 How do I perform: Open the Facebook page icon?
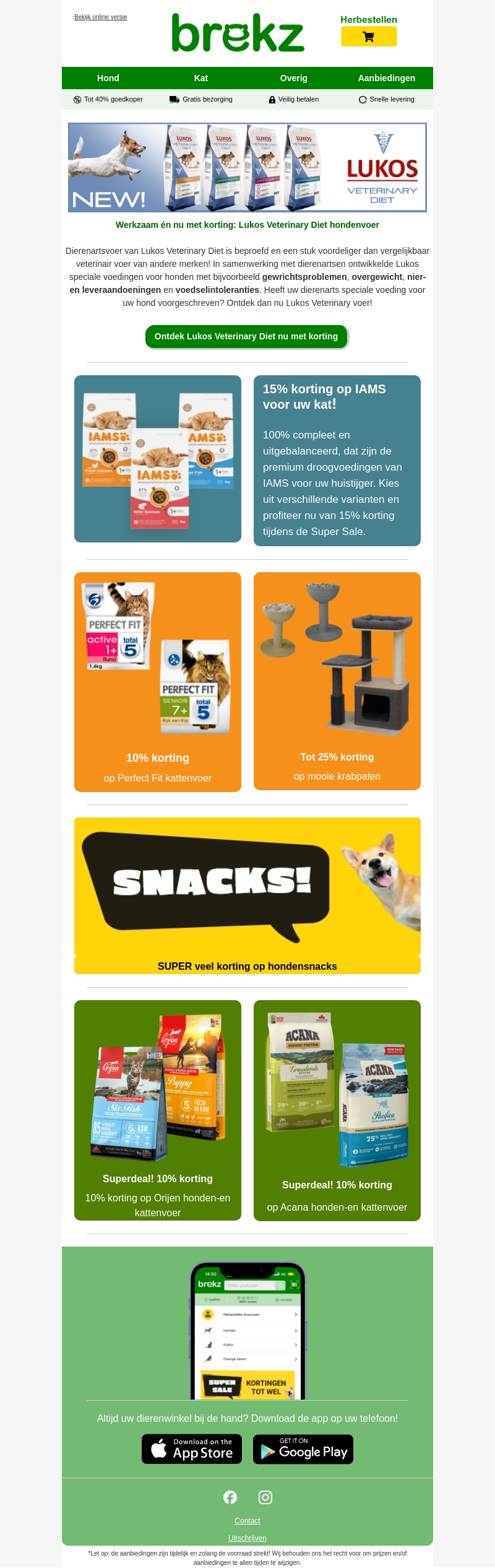pyautogui.click(x=230, y=1497)
